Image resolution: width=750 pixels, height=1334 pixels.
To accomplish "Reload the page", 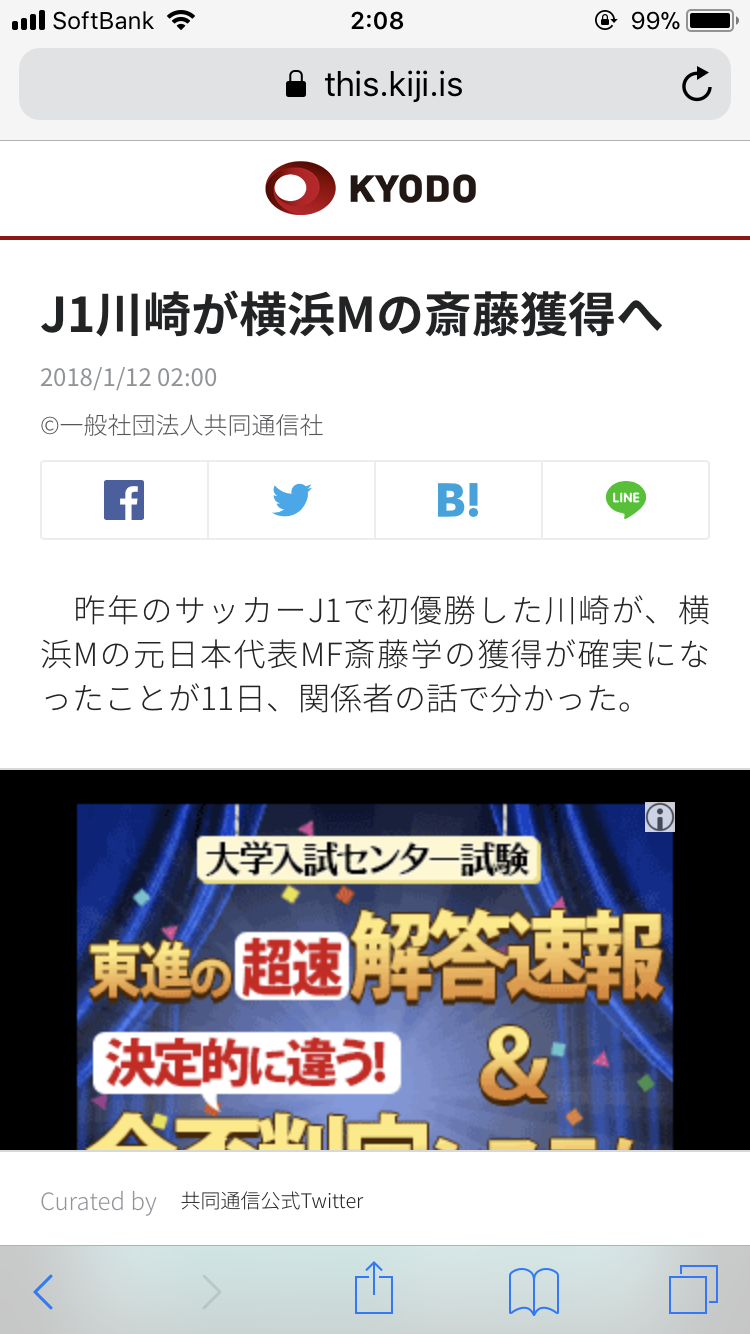I will [x=696, y=85].
